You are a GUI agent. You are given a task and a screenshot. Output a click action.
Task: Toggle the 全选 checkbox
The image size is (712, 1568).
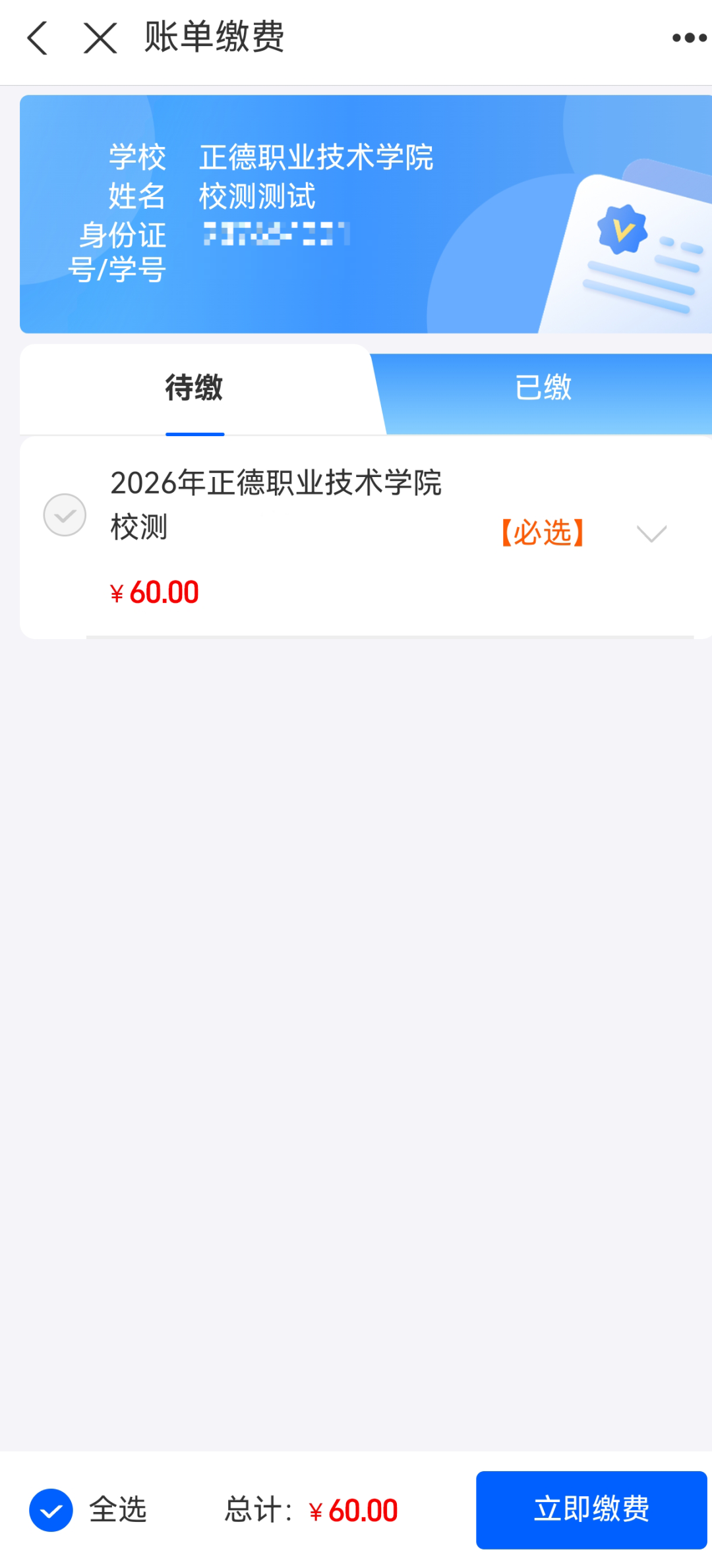(51, 1509)
